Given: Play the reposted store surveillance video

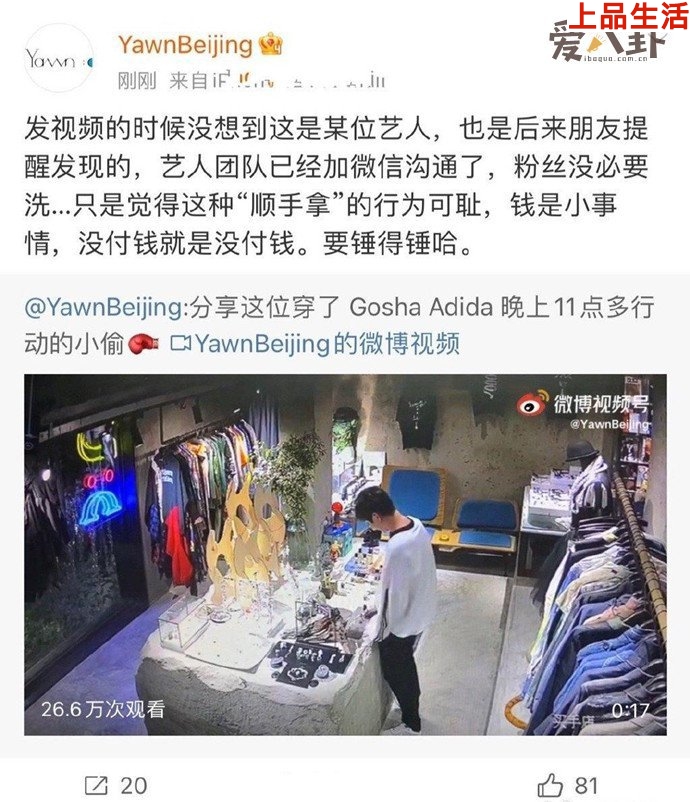Looking at the screenshot, I should (345, 555).
